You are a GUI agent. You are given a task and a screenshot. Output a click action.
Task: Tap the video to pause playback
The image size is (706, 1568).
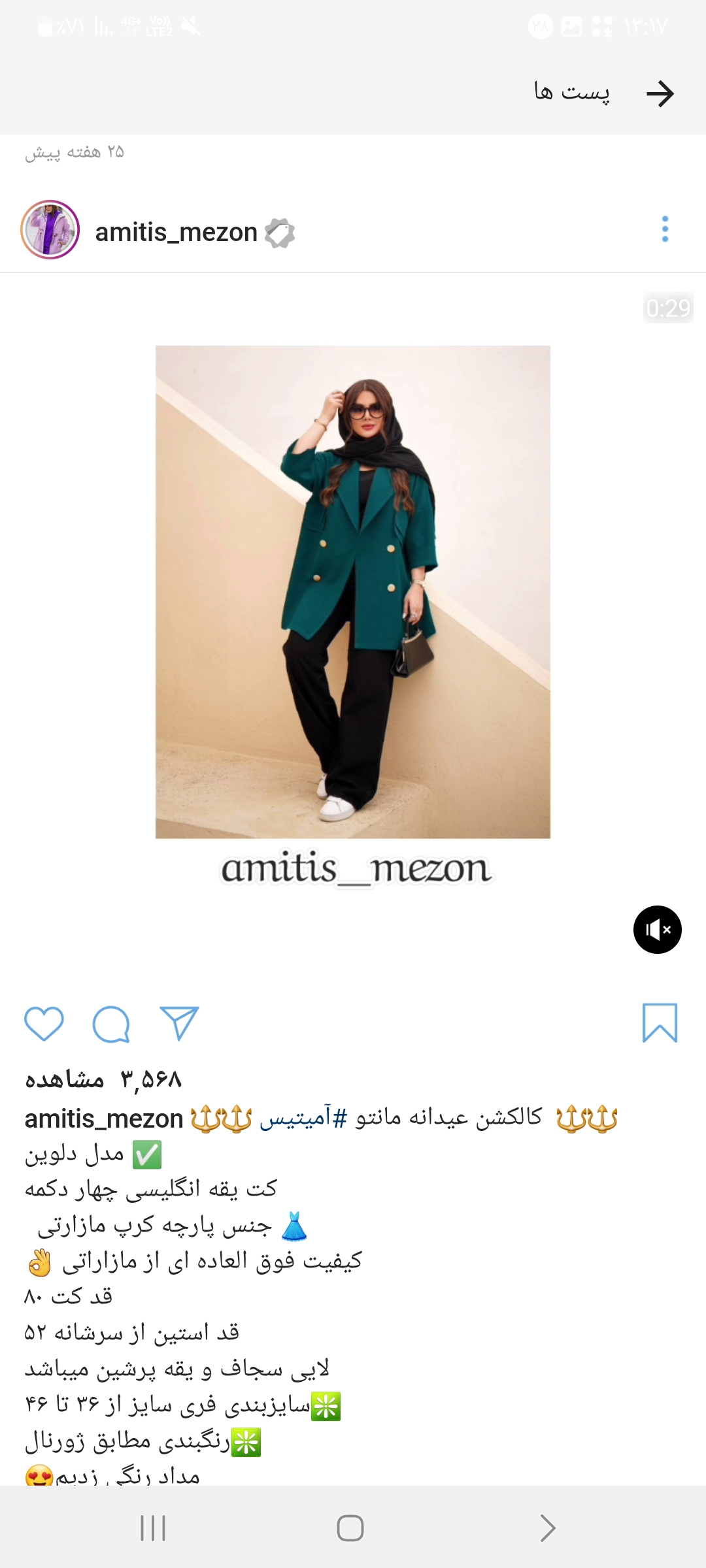(x=353, y=591)
